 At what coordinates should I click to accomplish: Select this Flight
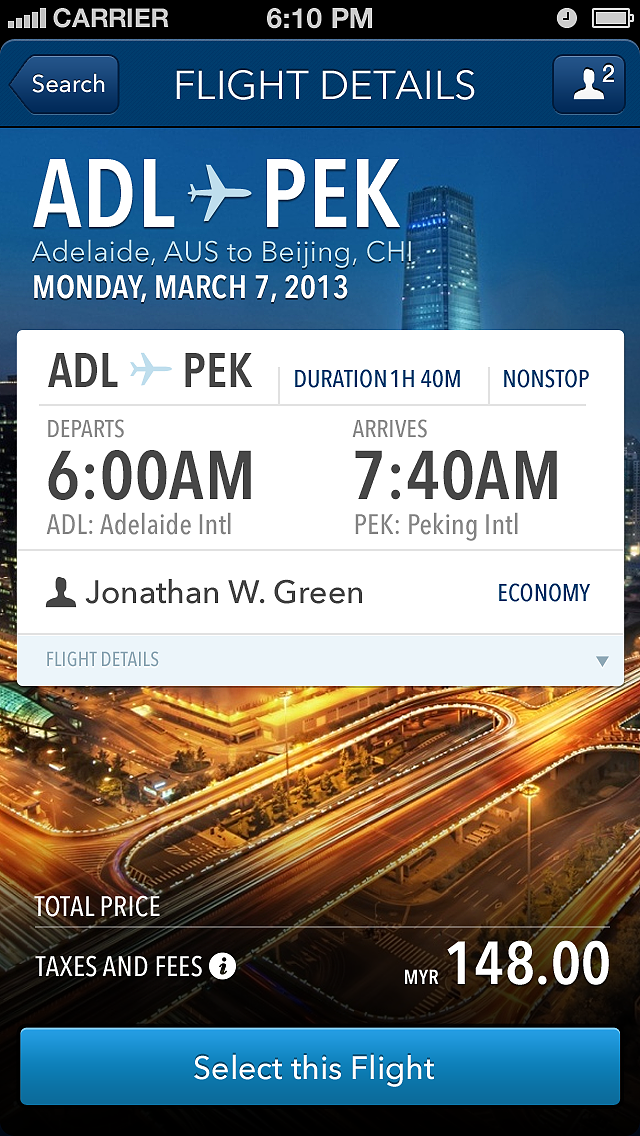[x=320, y=1067]
